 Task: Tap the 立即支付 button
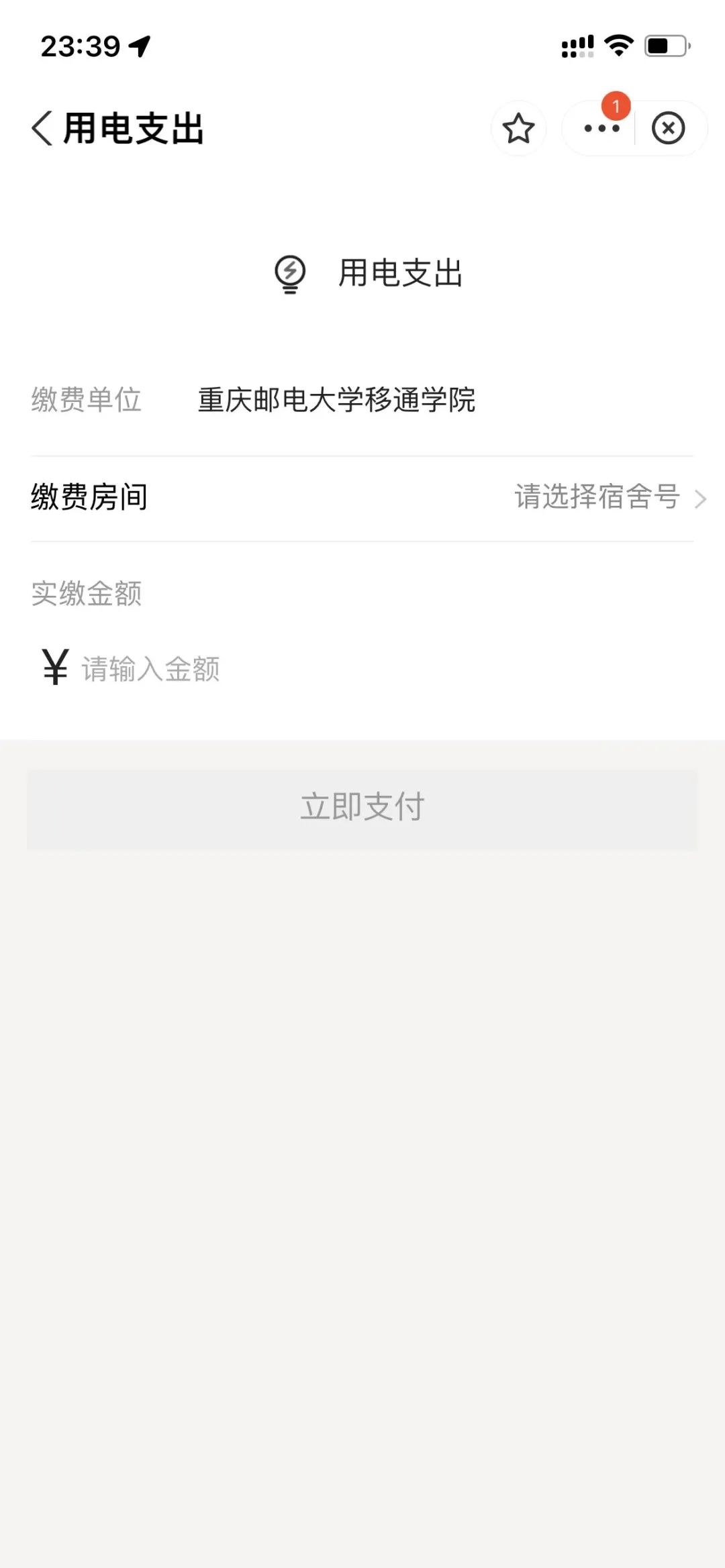362,807
